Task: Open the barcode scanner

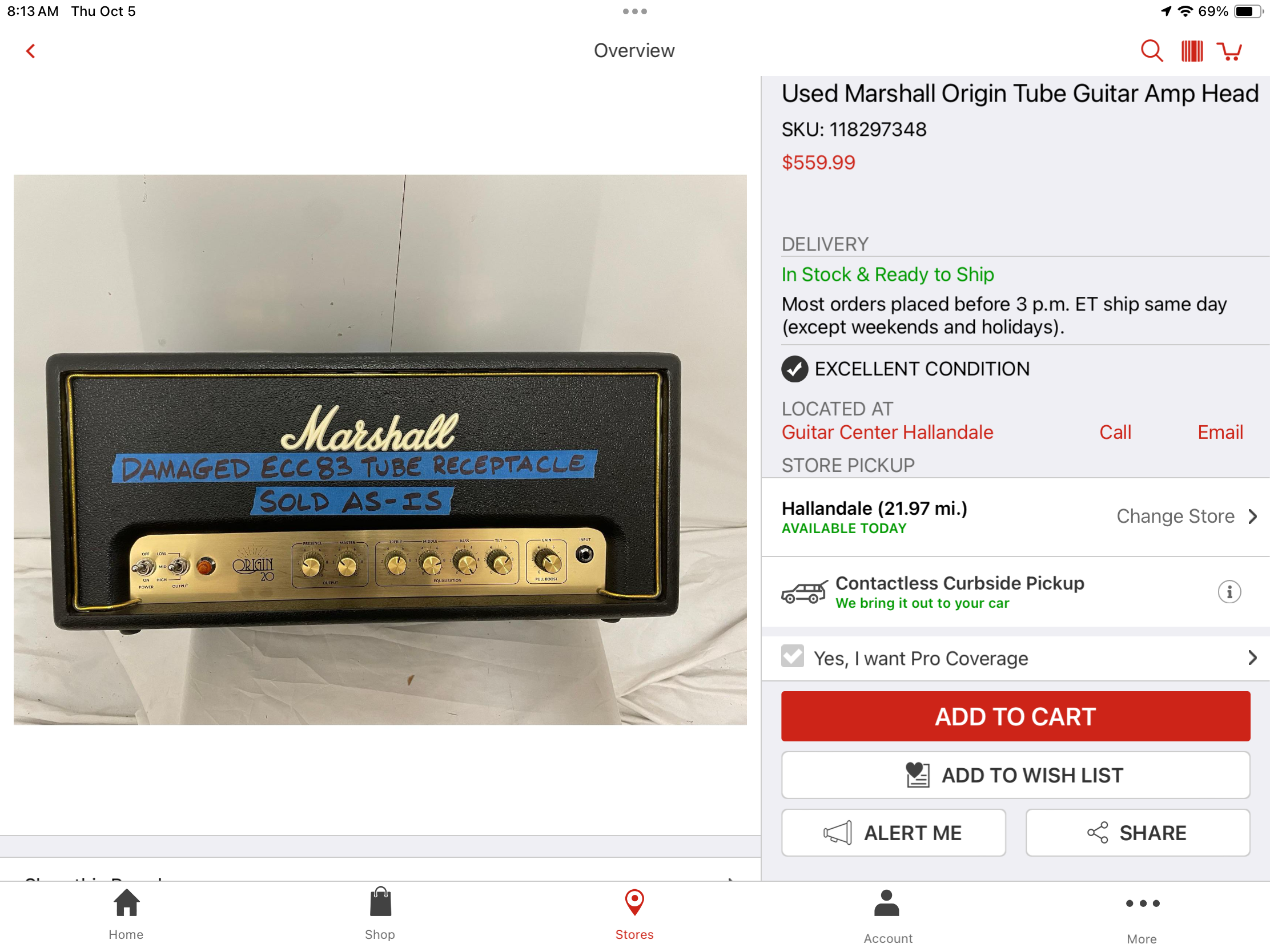Action: tap(1191, 51)
